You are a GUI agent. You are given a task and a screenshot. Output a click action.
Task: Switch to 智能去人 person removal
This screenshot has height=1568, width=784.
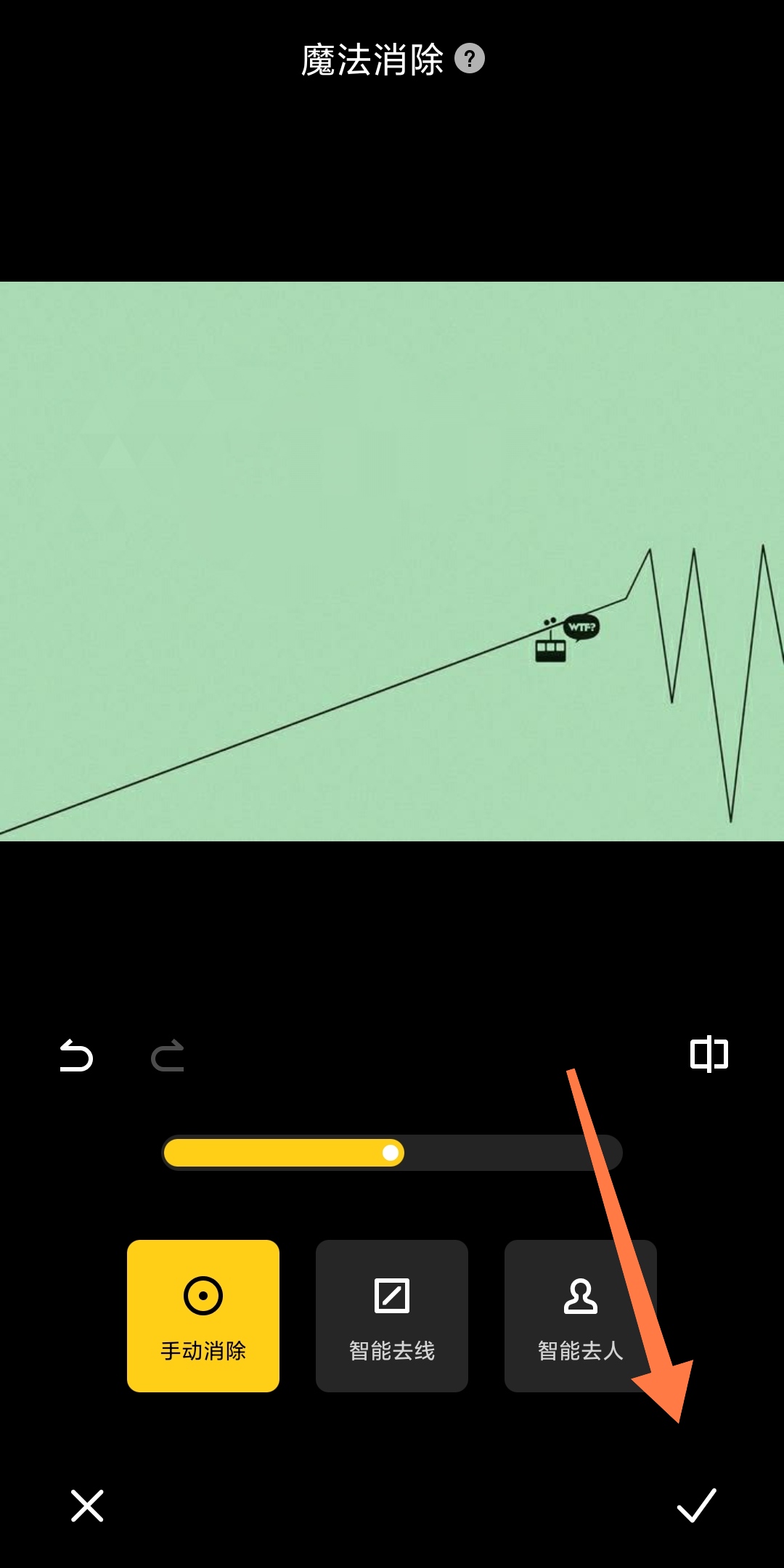click(580, 1315)
